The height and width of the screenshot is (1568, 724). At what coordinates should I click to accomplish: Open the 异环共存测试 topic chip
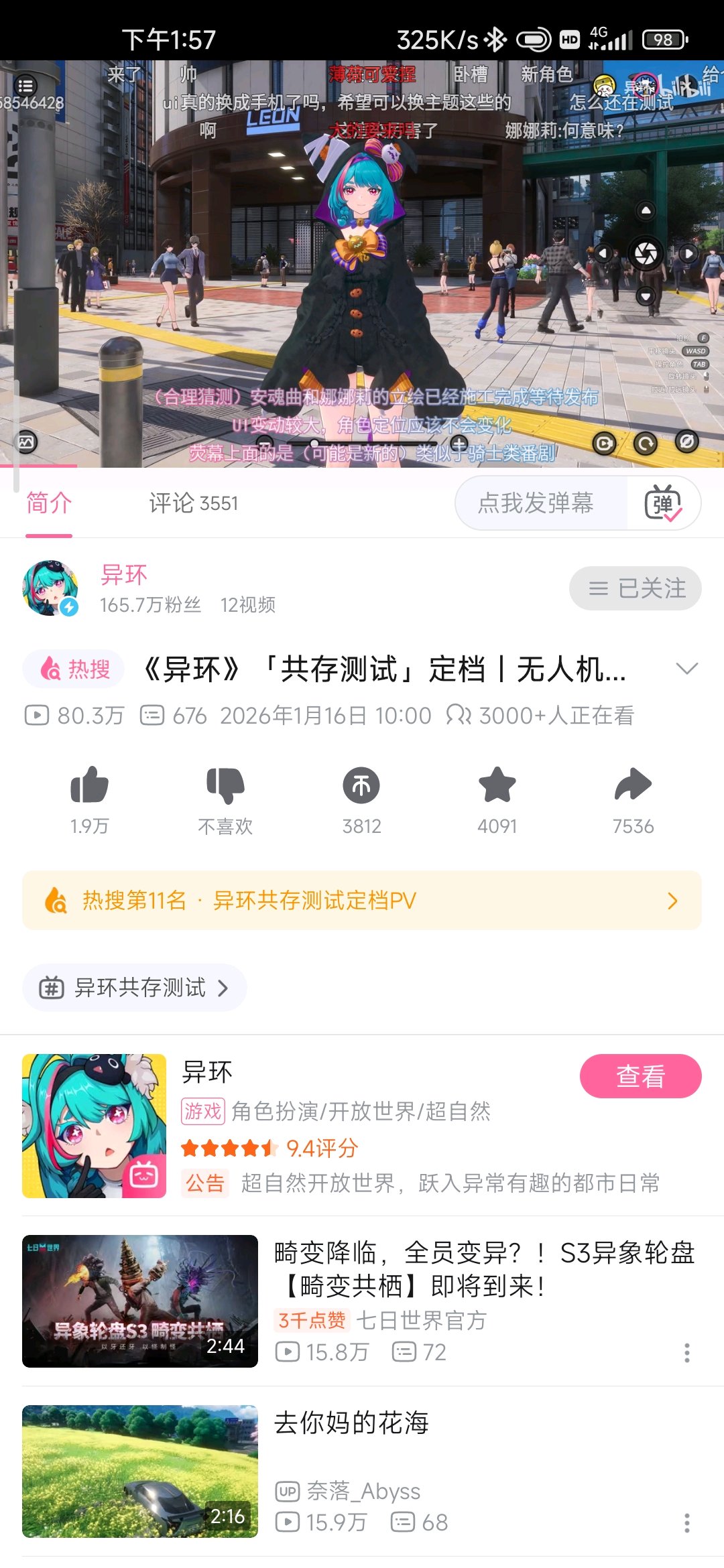pyautogui.click(x=135, y=988)
